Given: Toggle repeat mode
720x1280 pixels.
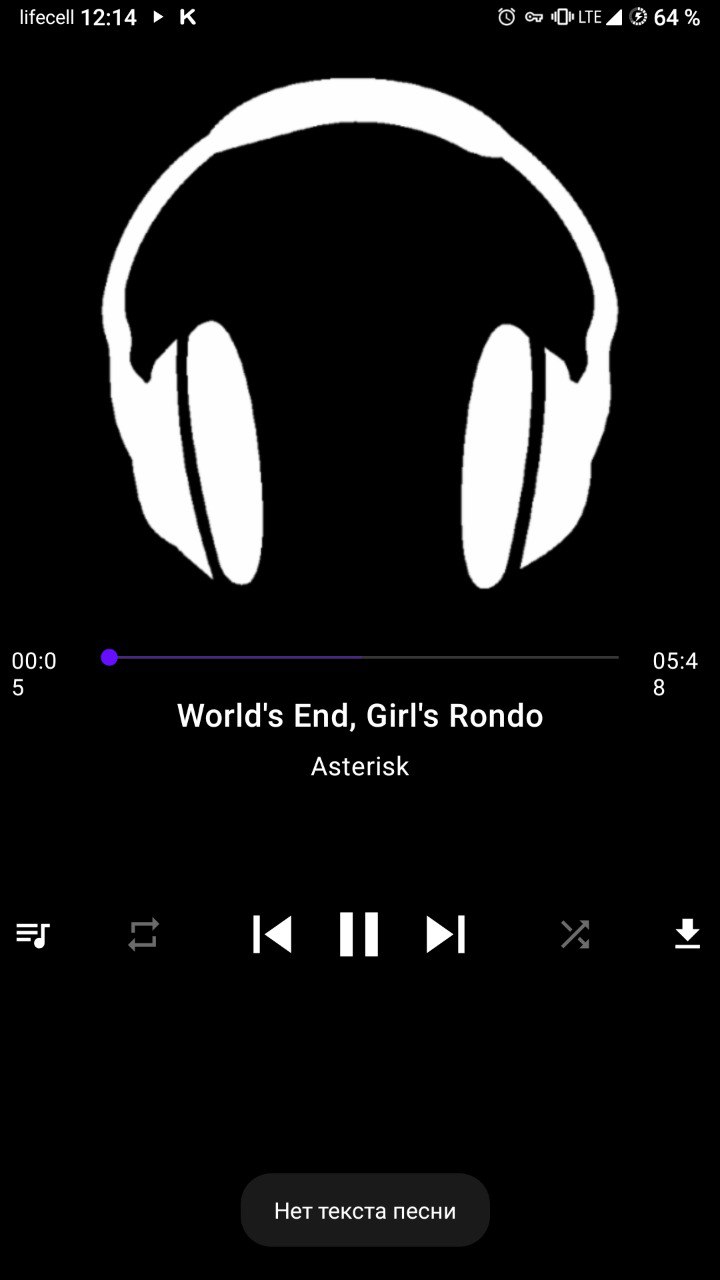Looking at the screenshot, I should pos(144,934).
